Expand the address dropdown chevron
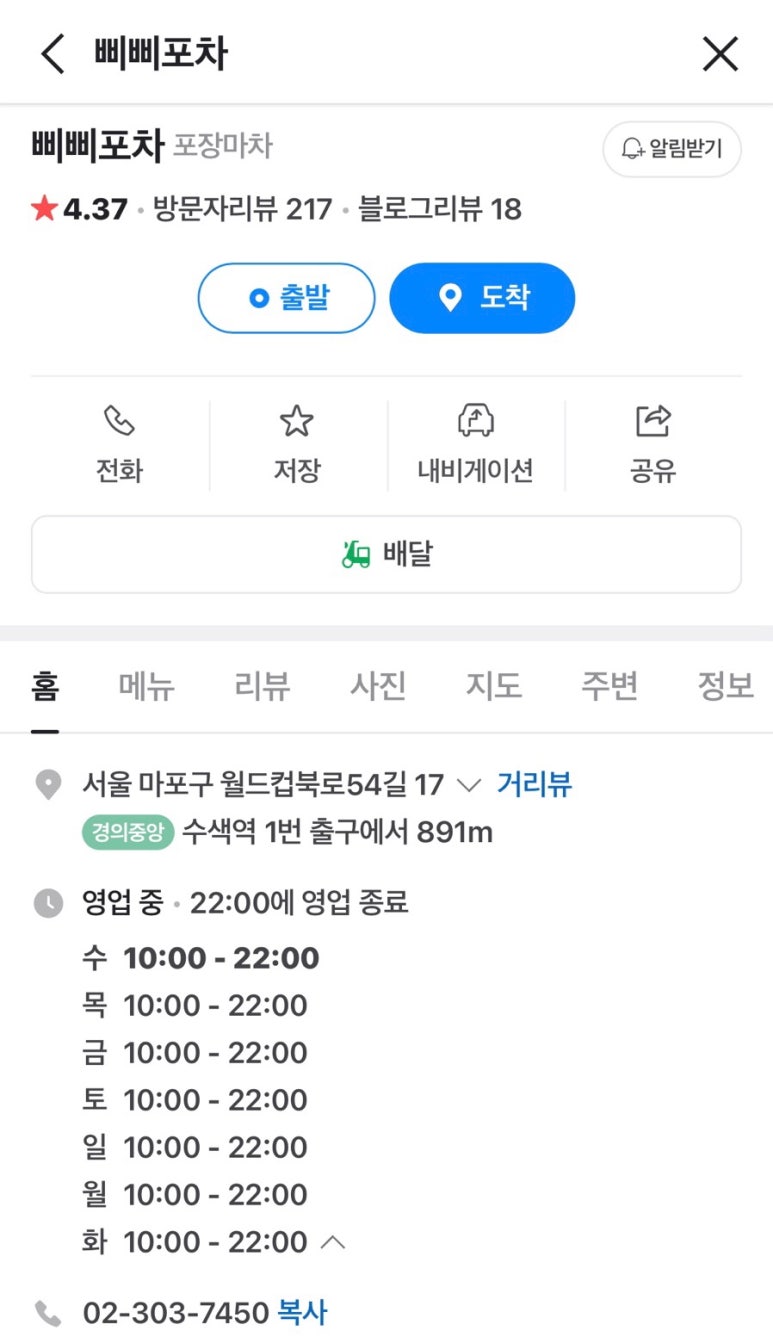Viewport: 773px width, 1343px height. click(x=468, y=785)
